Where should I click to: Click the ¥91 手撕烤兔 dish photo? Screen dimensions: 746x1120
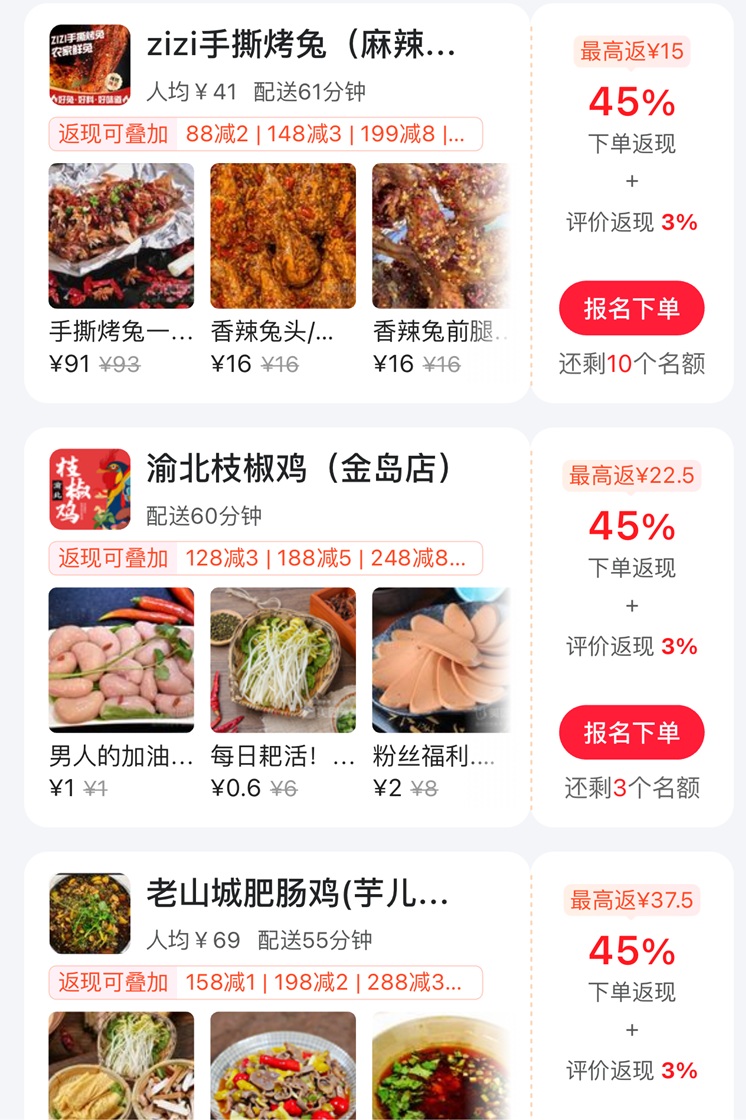point(121,237)
